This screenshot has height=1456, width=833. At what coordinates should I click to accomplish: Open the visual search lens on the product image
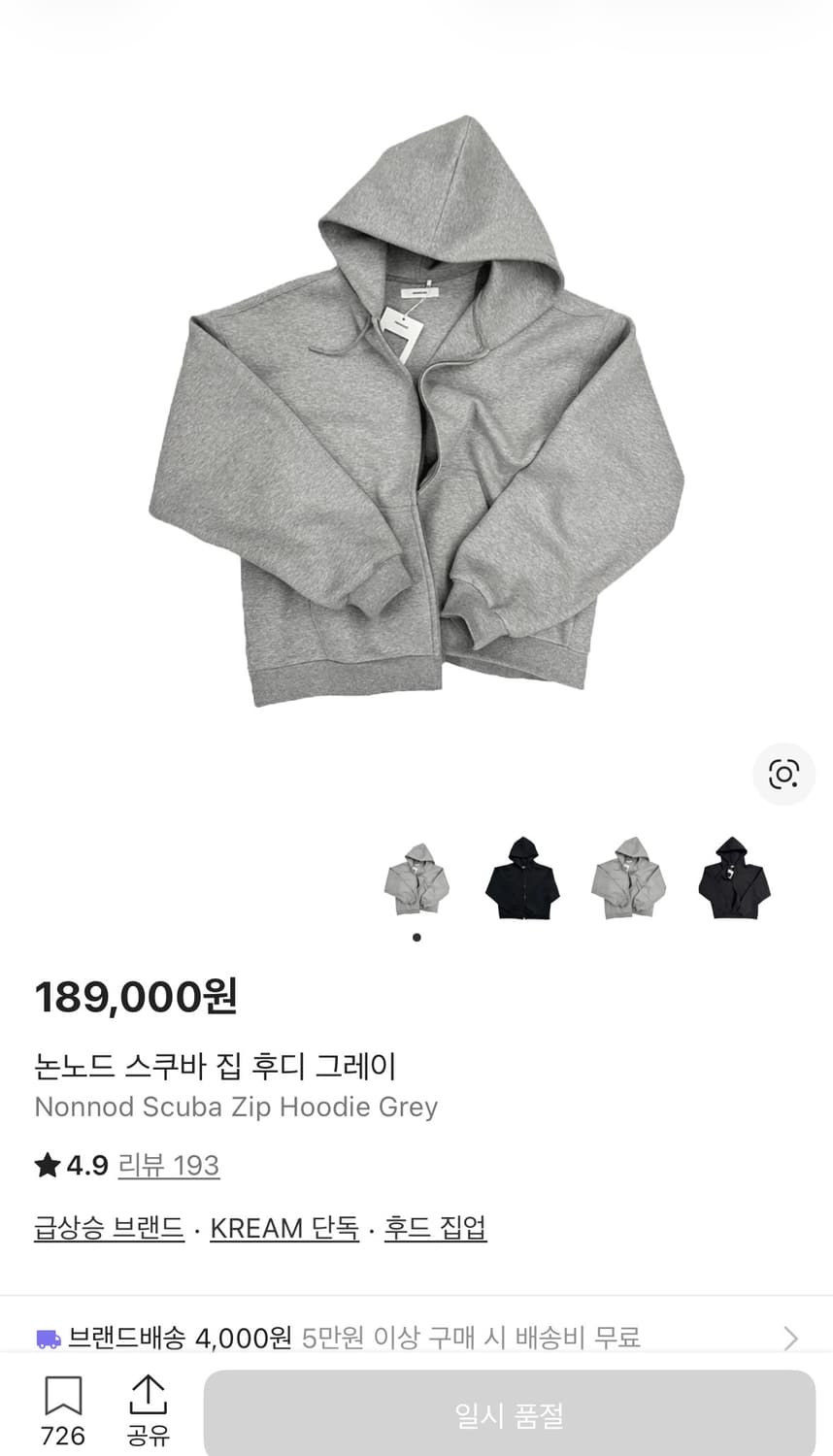pyautogui.click(x=783, y=774)
